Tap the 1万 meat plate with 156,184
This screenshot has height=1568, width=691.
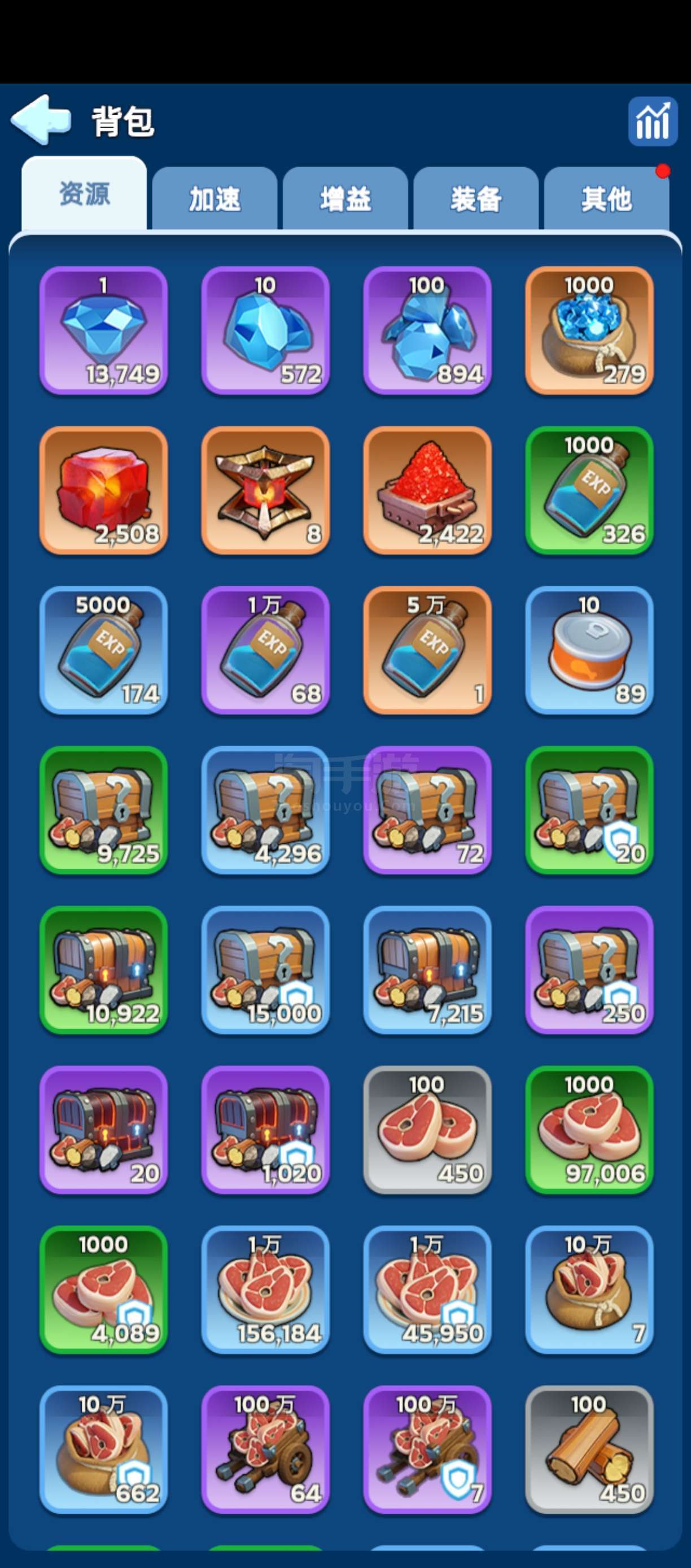[x=265, y=1290]
